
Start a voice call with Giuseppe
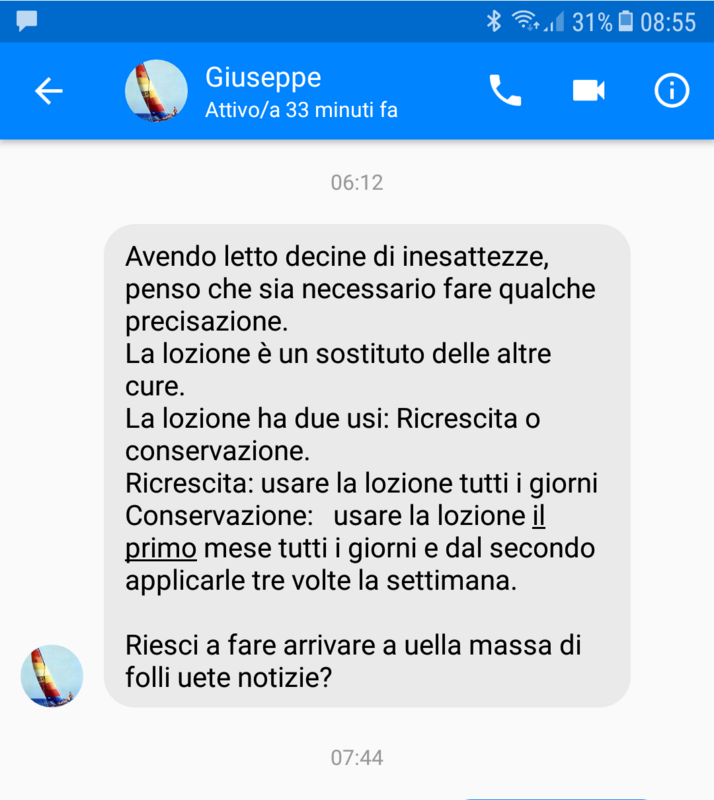coord(505,91)
